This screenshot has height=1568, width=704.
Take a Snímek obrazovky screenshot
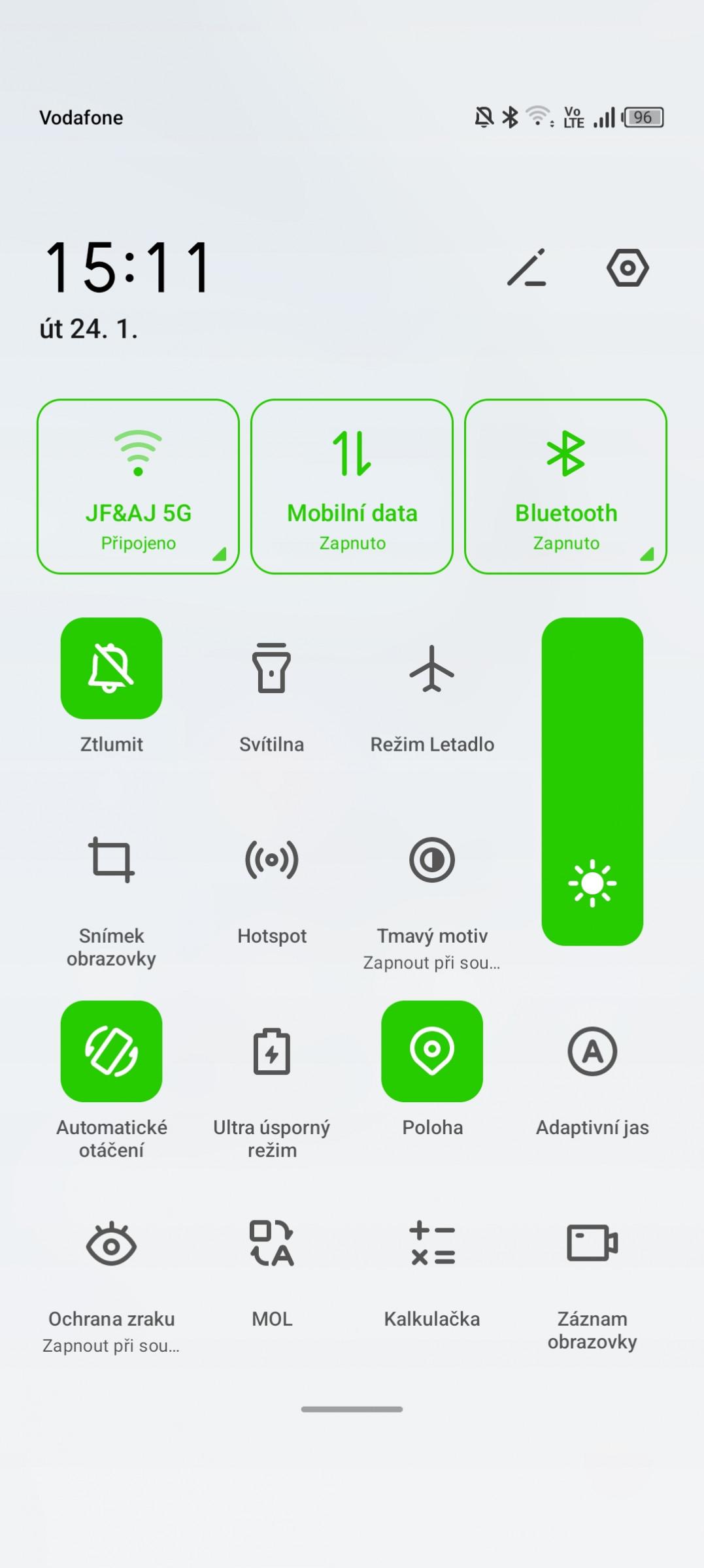click(x=111, y=860)
